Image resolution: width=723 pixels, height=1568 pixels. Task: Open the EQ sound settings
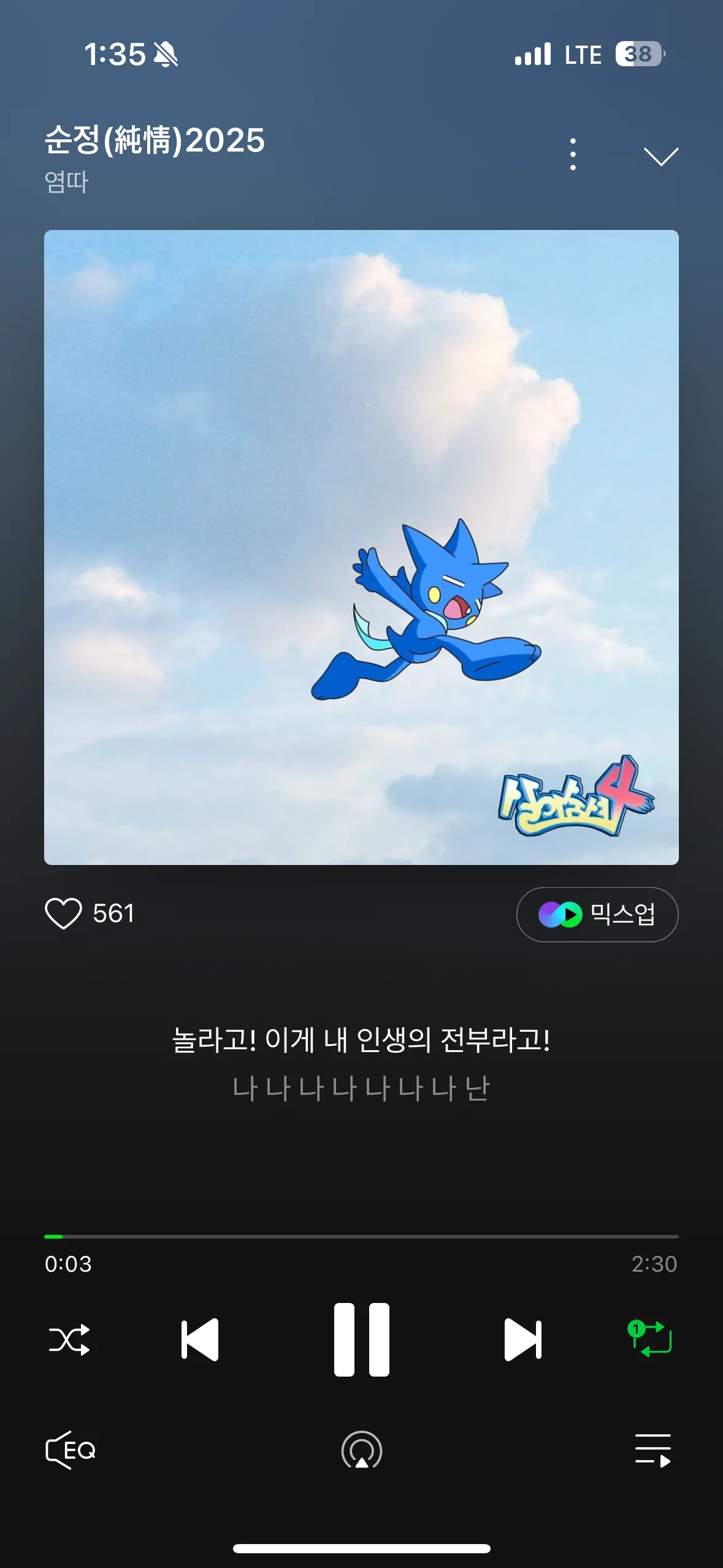pyautogui.click(x=71, y=1450)
